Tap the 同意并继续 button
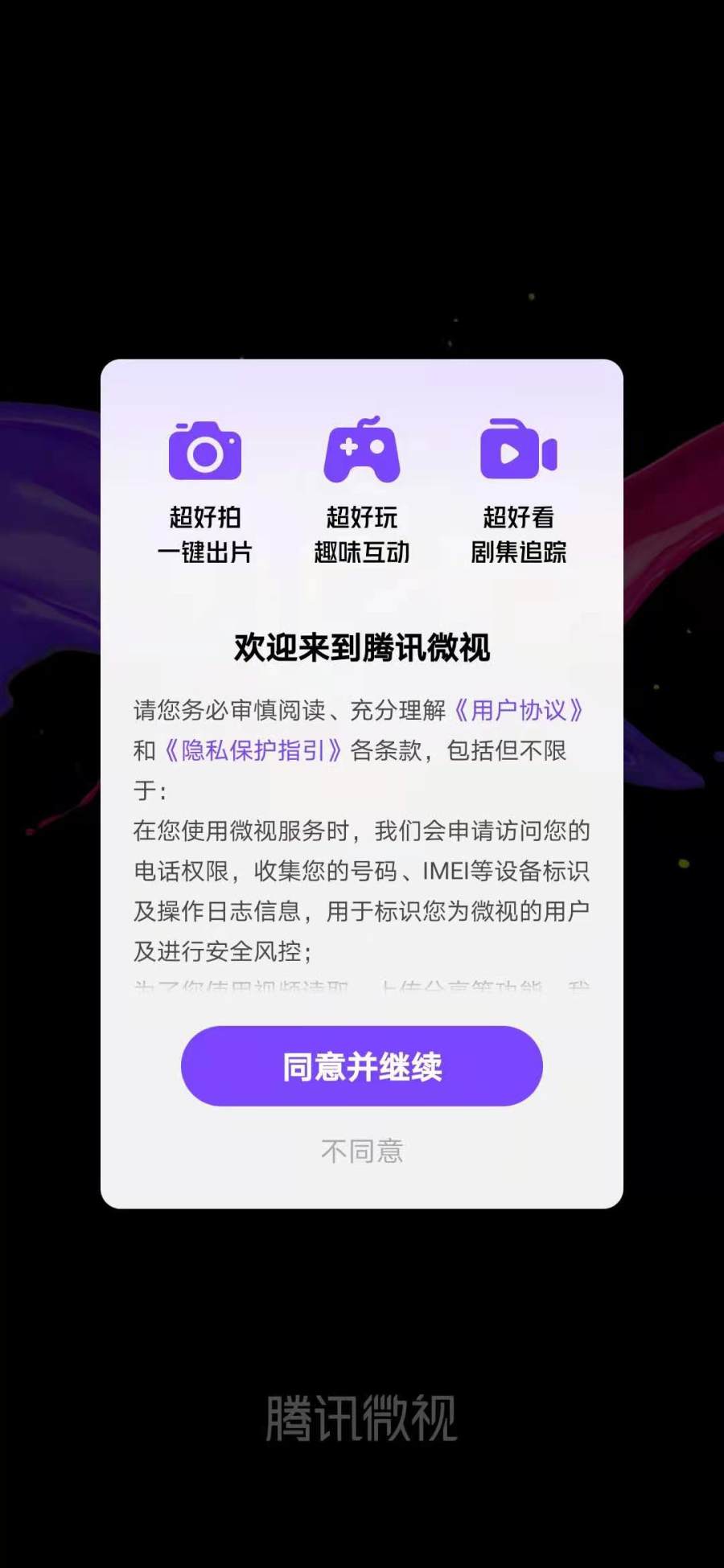This screenshot has height=1568, width=724. pos(361,1066)
